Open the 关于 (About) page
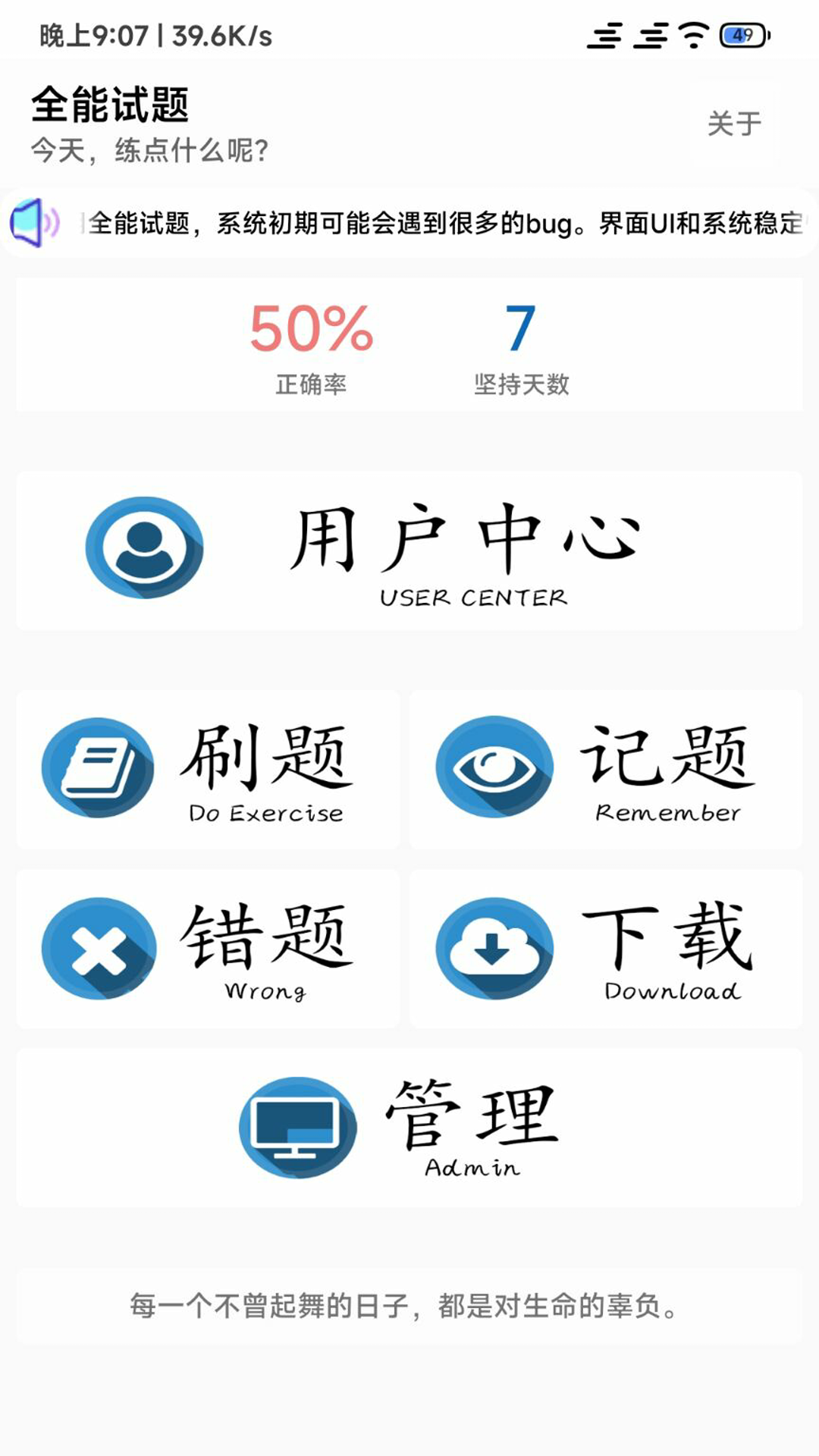Viewport: 819px width, 1456px height. tap(734, 124)
